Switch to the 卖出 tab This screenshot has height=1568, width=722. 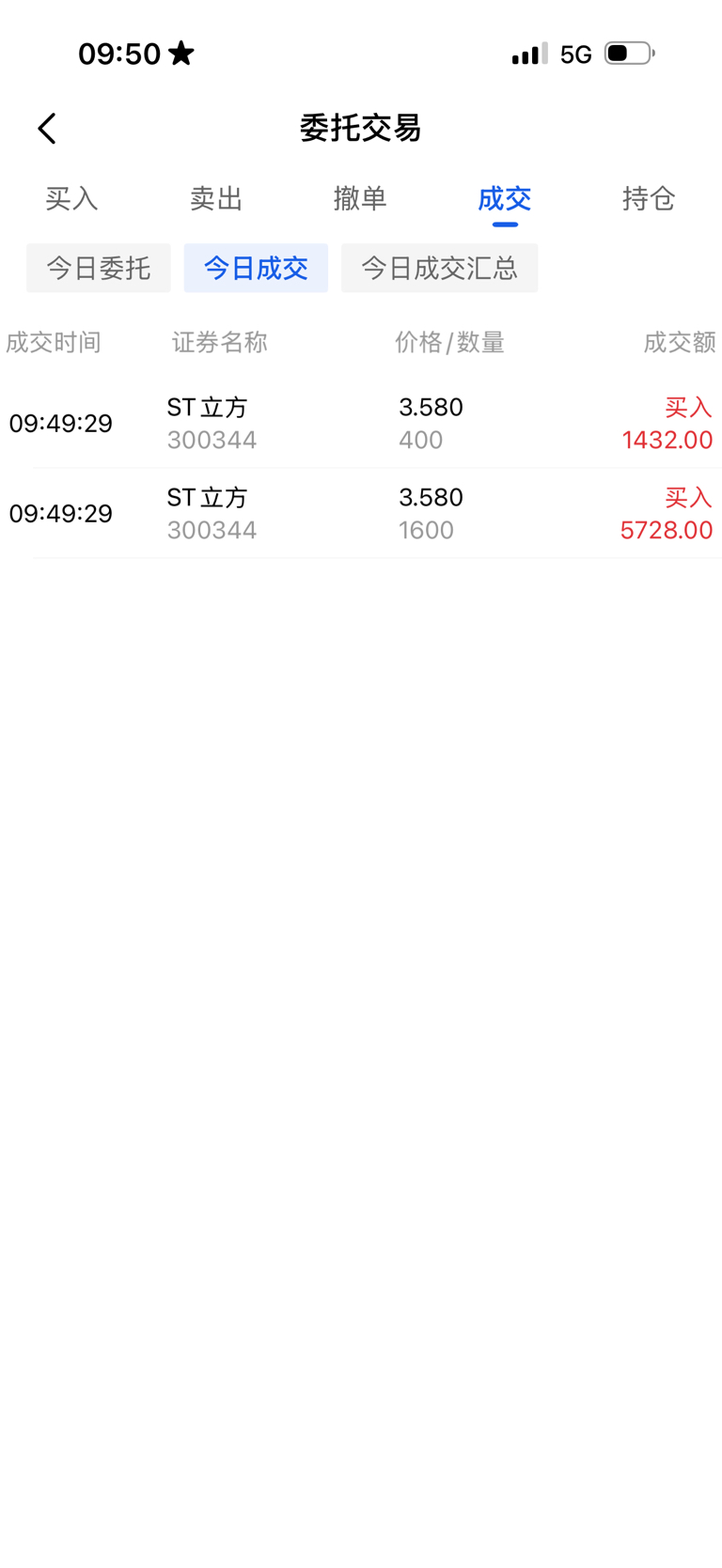coord(216,198)
